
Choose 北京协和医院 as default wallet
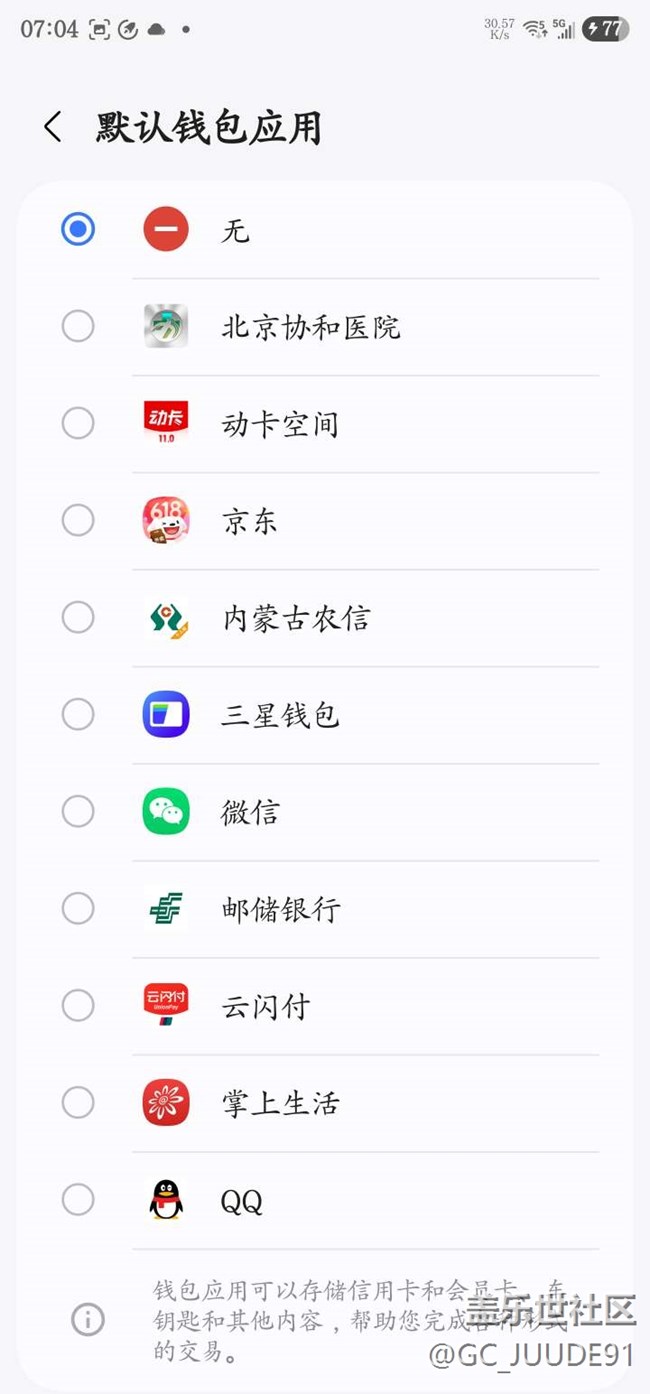(x=78, y=327)
